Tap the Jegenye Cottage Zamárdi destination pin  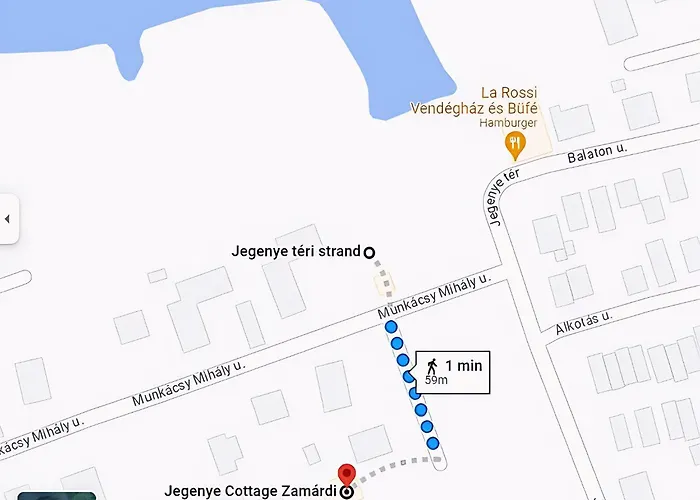click(x=346, y=475)
